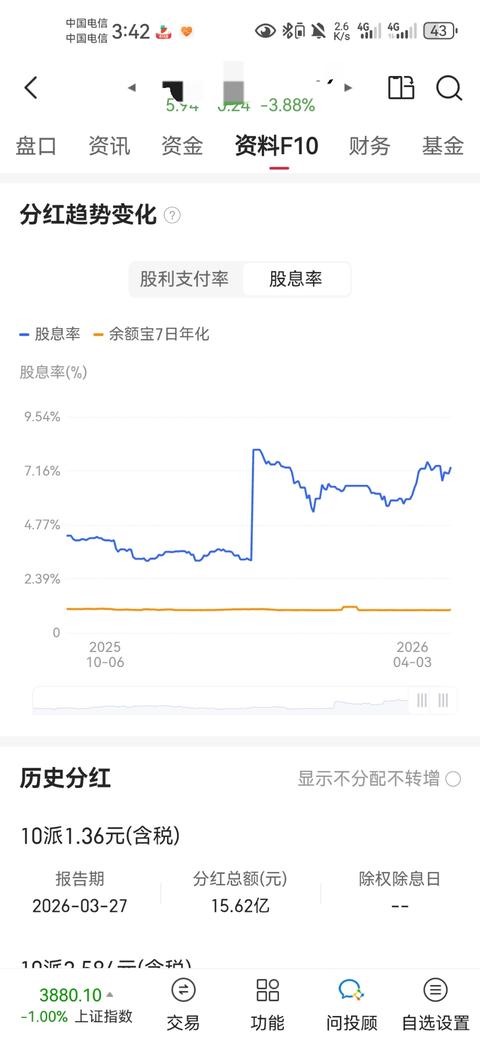This screenshot has height=1040, width=480.
Task: Show help for 分红趋势变化
Action: click(x=172, y=216)
